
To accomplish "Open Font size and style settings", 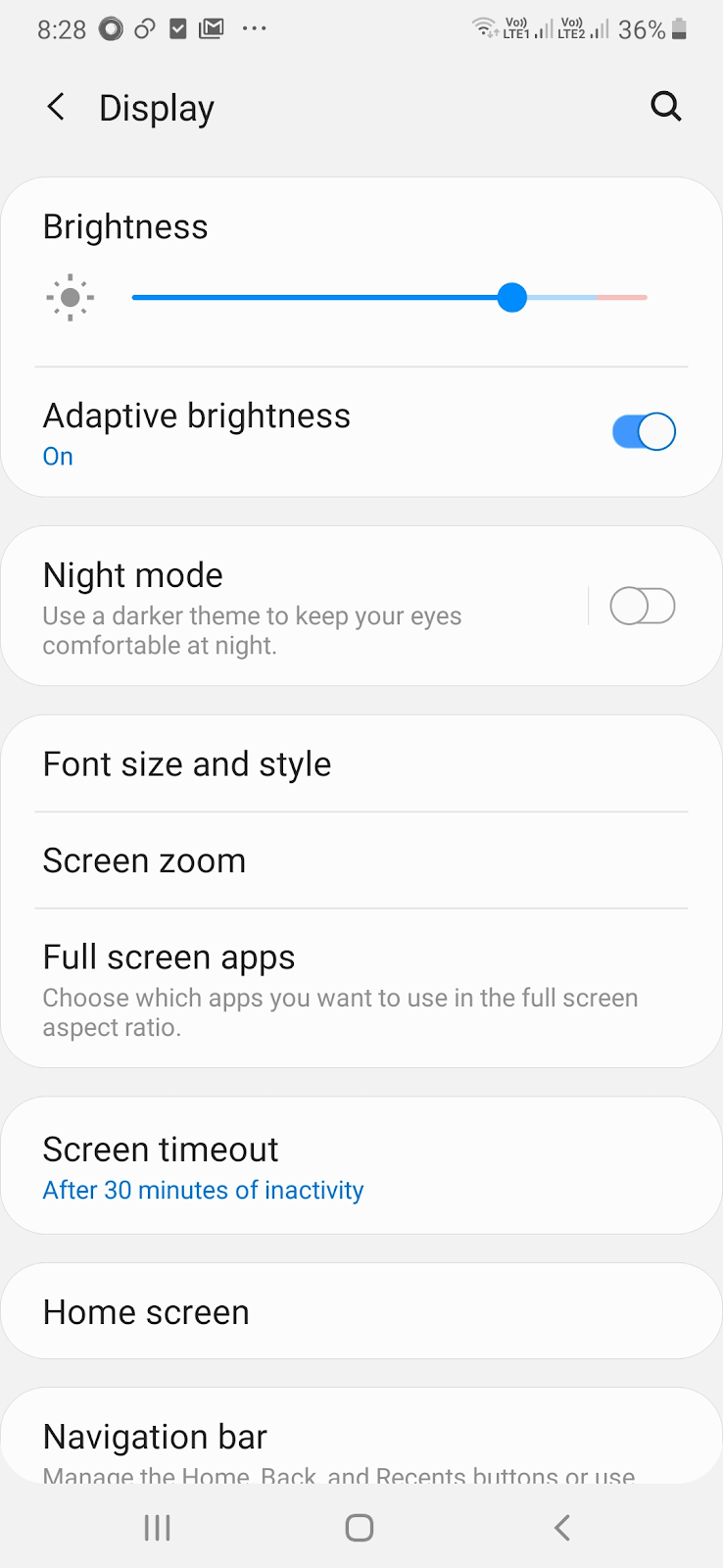I will (186, 764).
